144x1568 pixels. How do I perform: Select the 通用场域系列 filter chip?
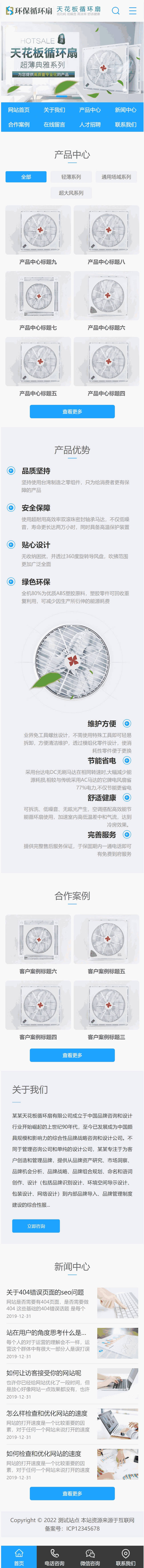pyautogui.click(x=116, y=177)
